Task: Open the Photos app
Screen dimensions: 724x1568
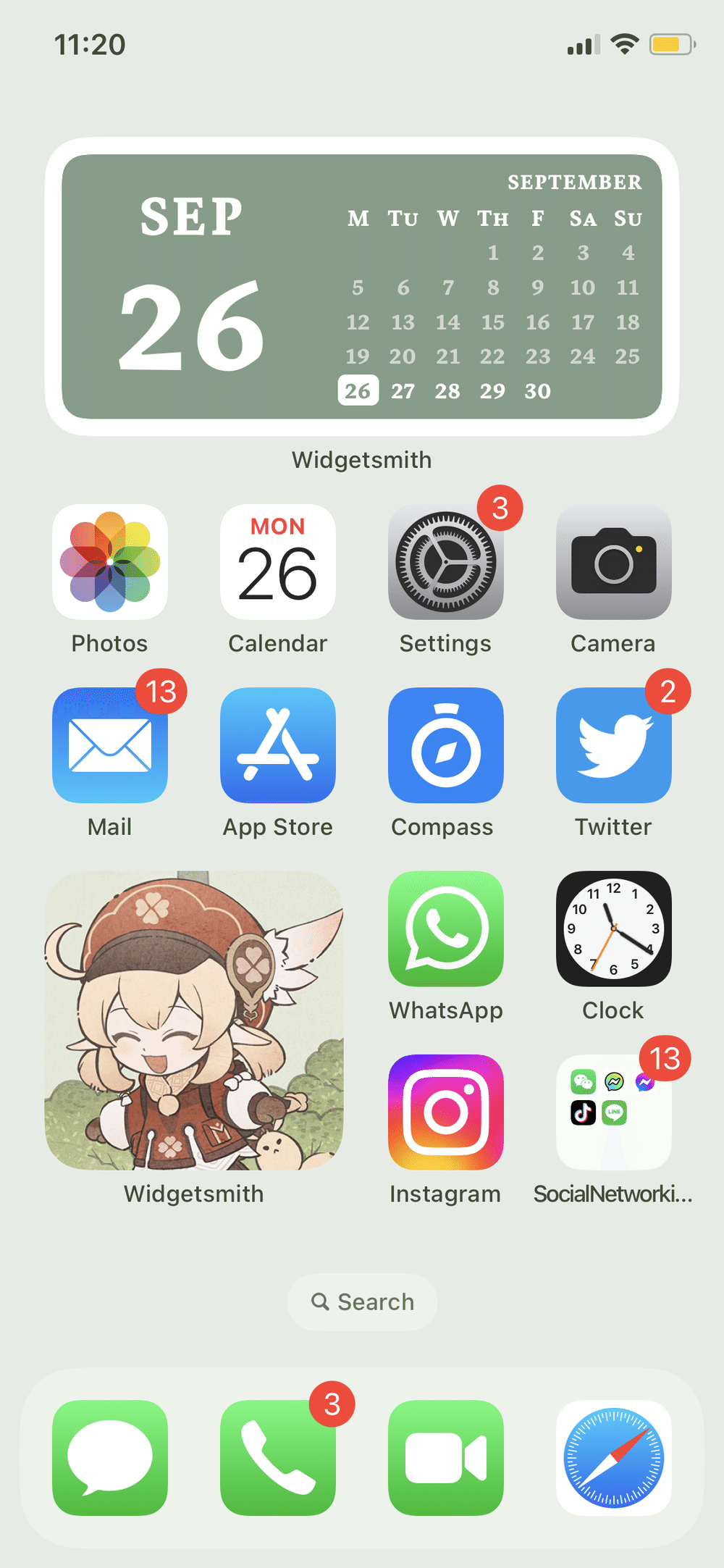Action: pyautogui.click(x=109, y=563)
